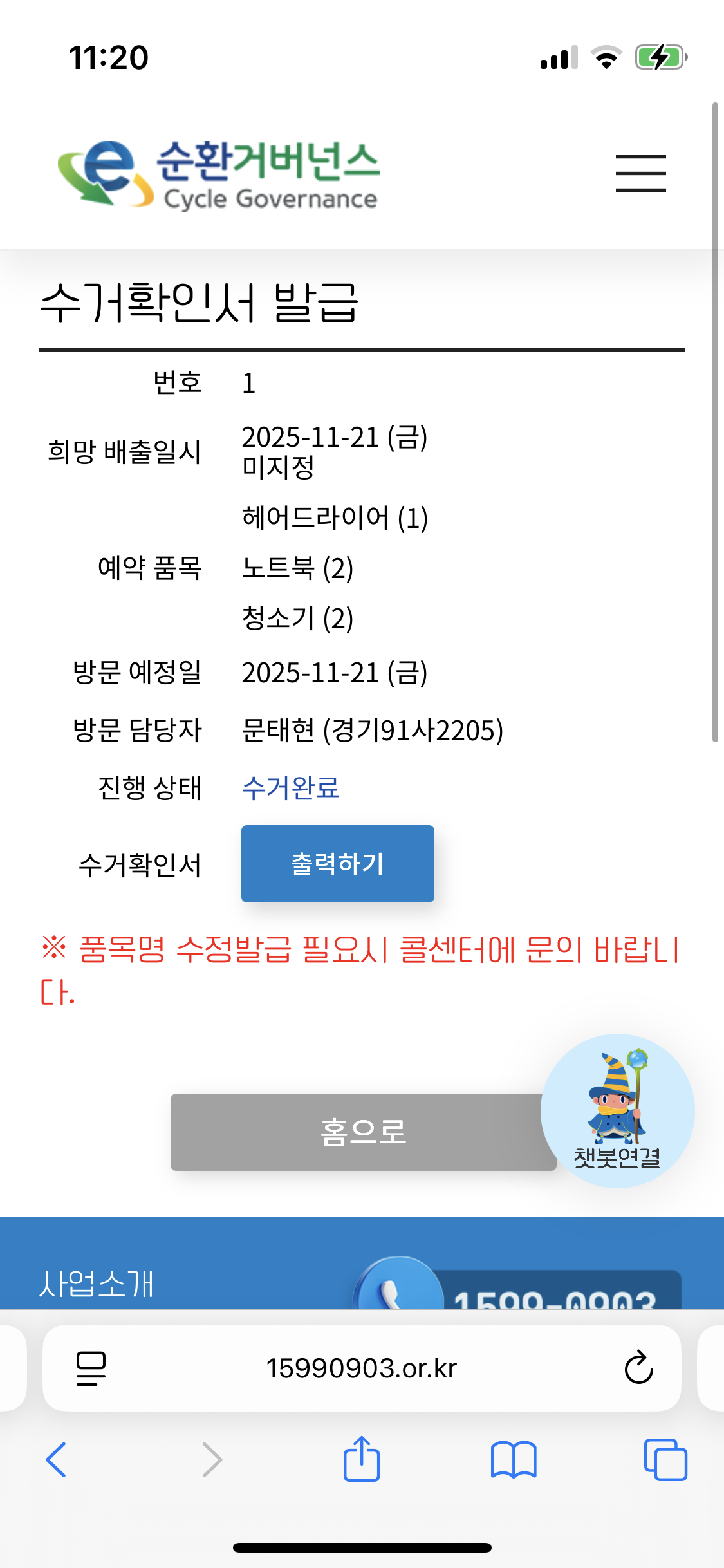Screen dimensions: 724x1568
Task: Show open Safari tabs
Action: click(x=665, y=1459)
